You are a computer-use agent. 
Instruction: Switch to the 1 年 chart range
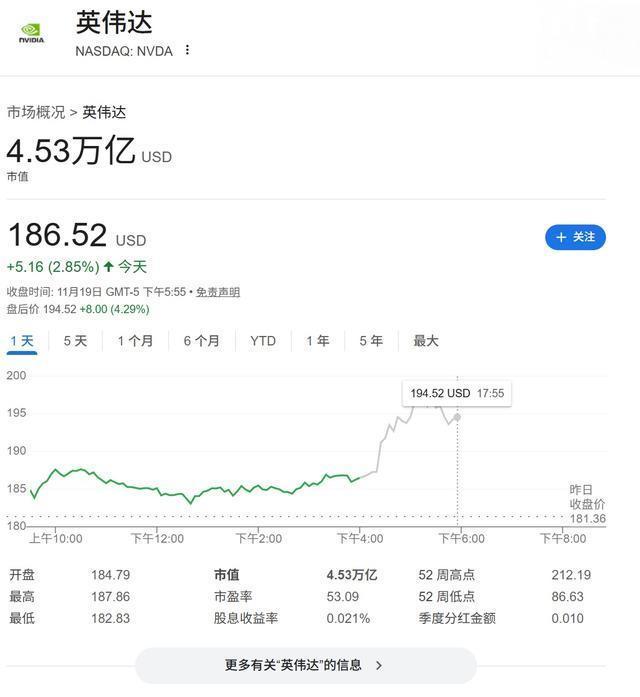click(x=317, y=341)
